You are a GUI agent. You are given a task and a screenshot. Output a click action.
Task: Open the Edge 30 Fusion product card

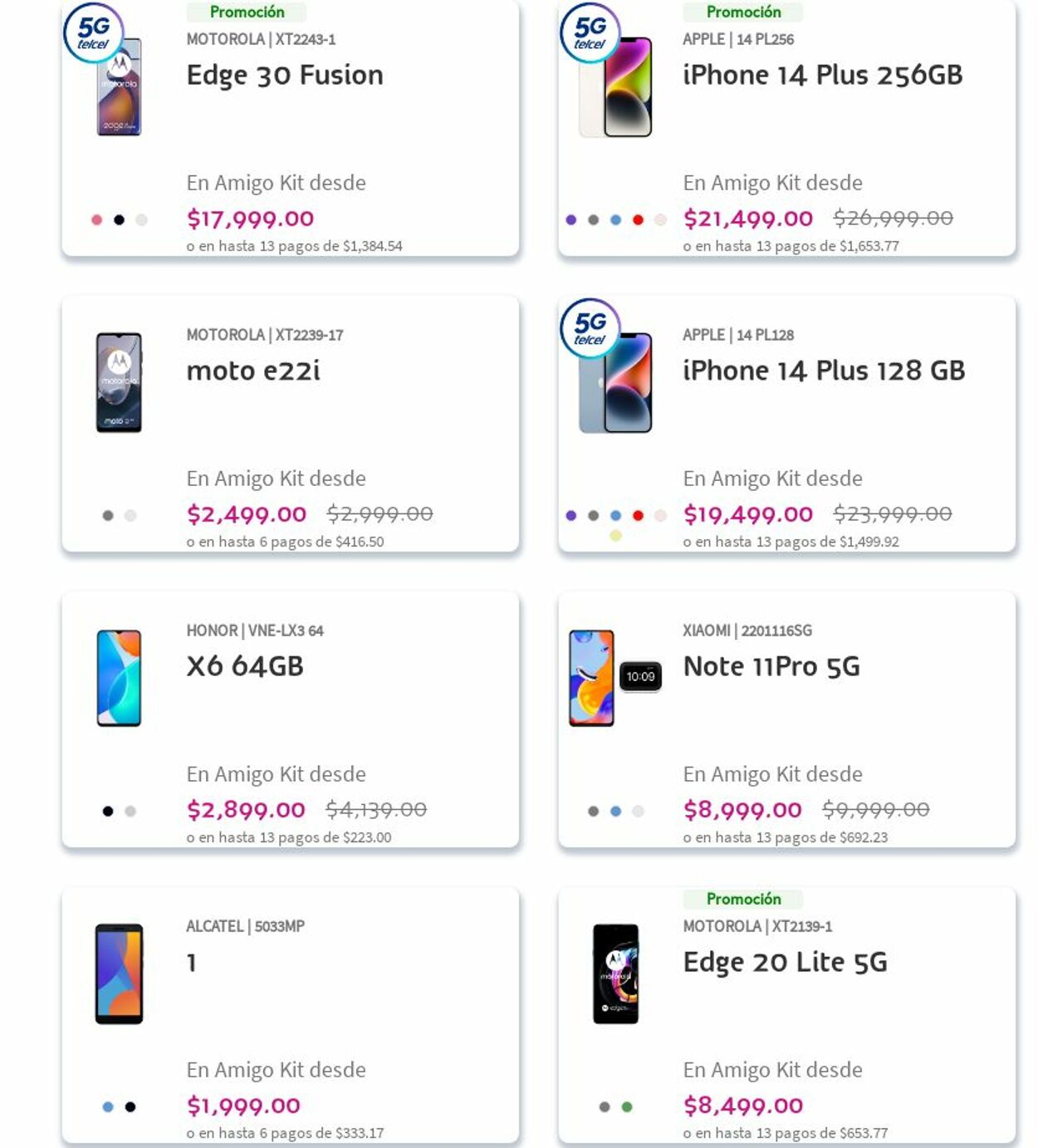pyautogui.click(x=285, y=75)
